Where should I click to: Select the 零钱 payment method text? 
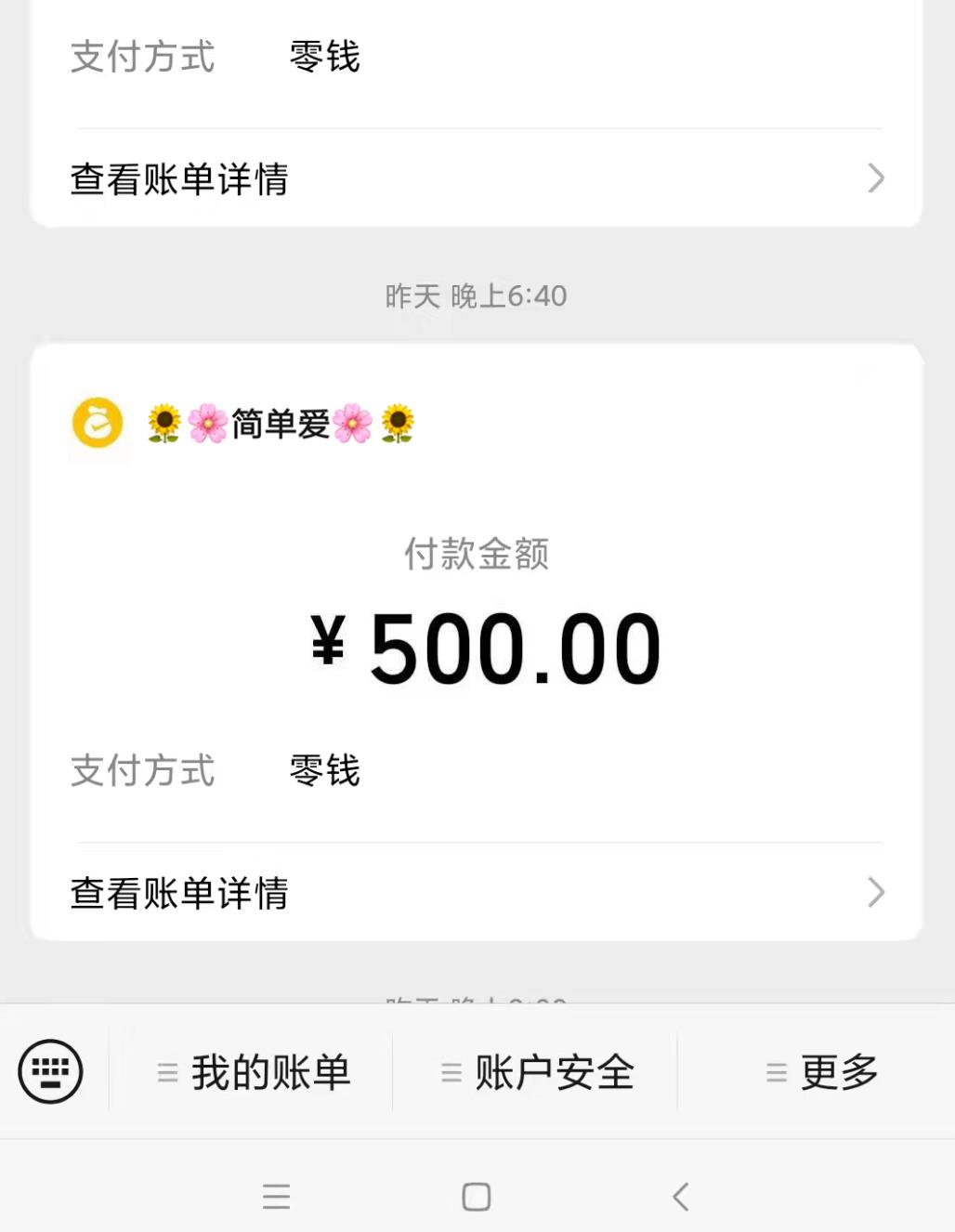(323, 770)
